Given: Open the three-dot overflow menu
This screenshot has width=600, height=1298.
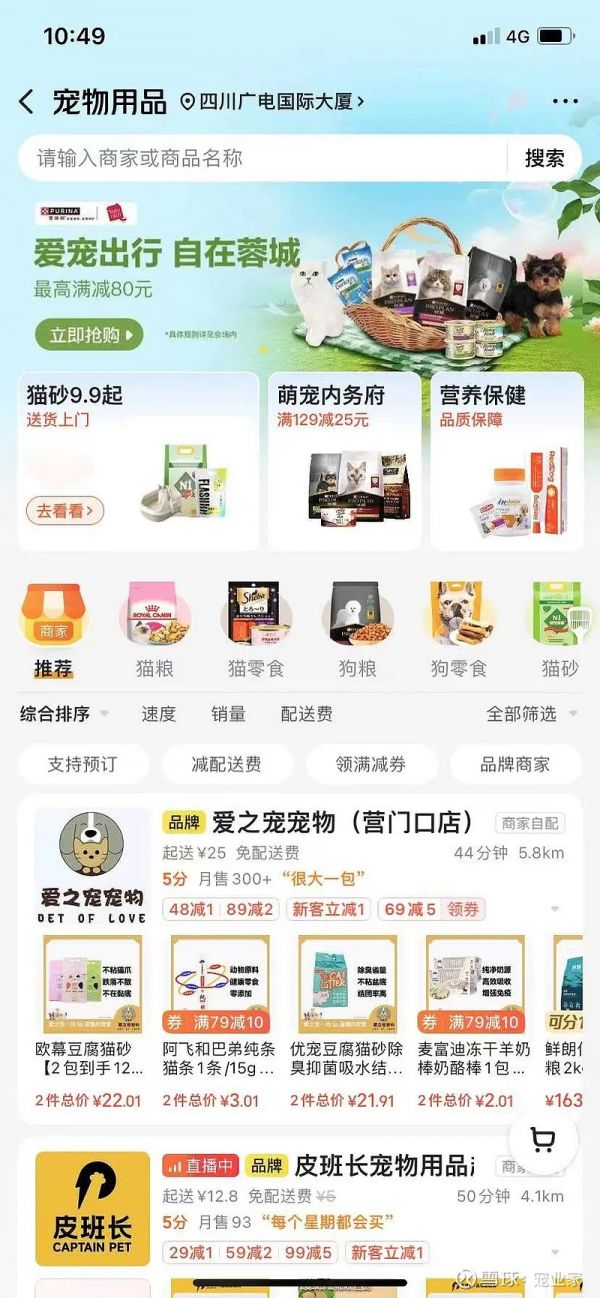Looking at the screenshot, I should click(565, 101).
